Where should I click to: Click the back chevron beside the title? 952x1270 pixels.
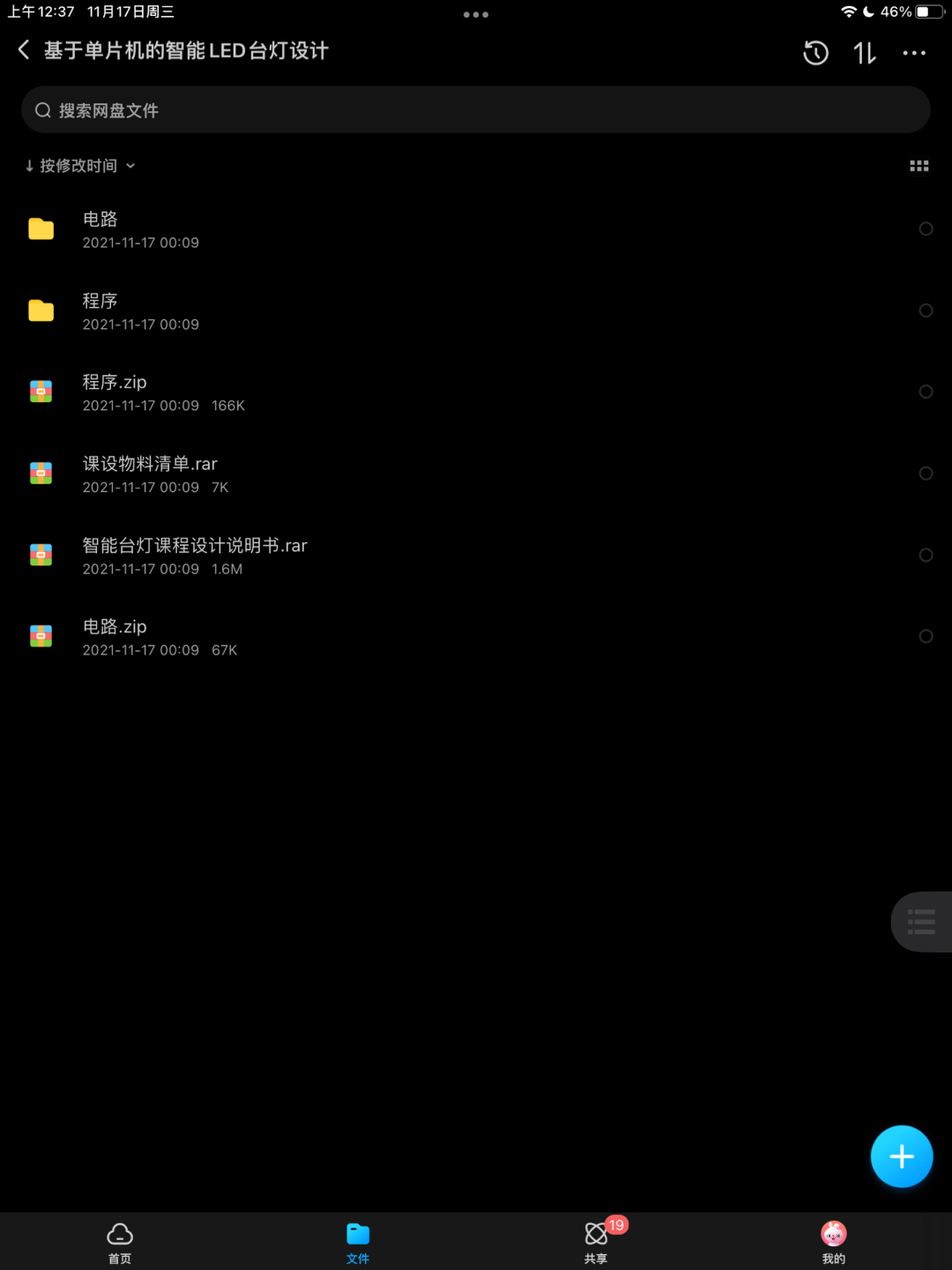coord(22,50)
